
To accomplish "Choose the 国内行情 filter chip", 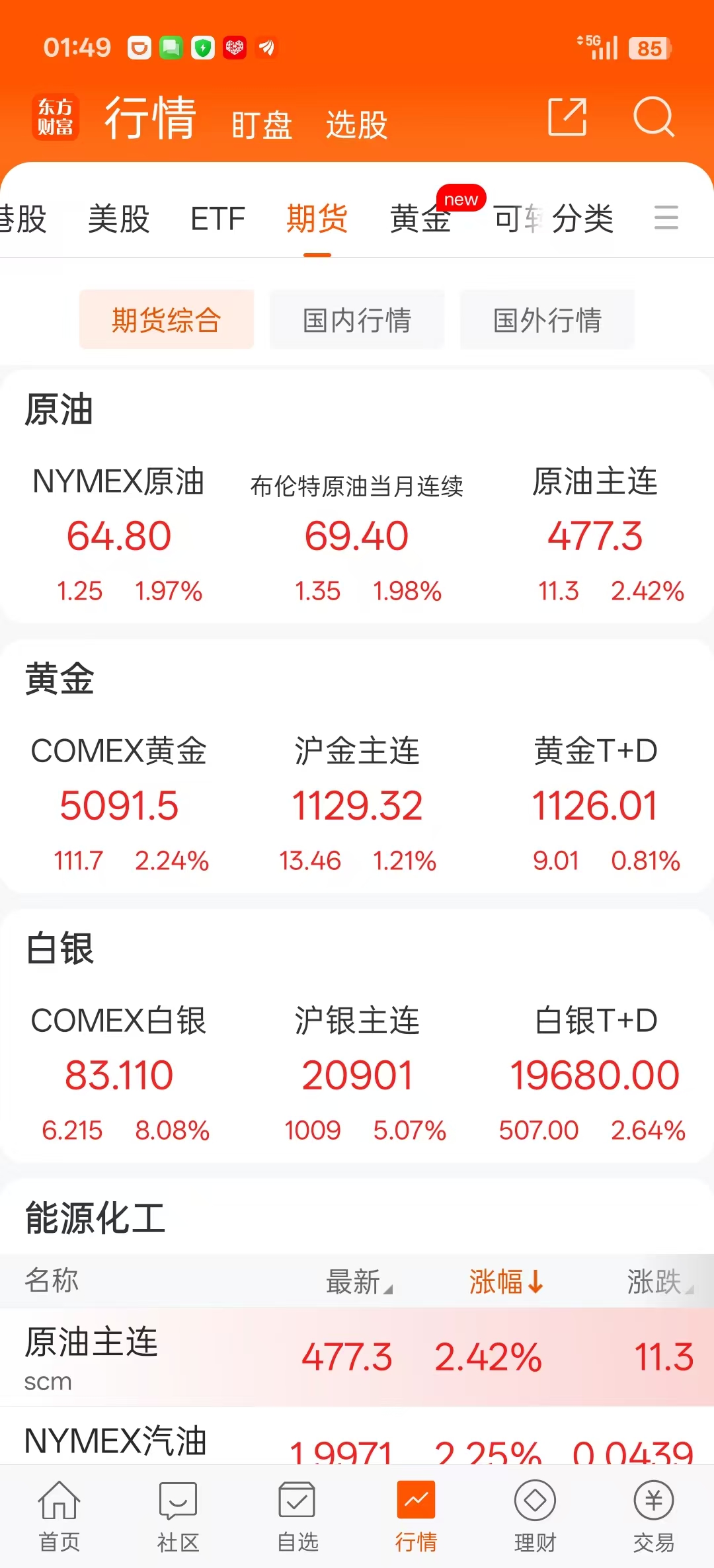I will coord(357,320).
